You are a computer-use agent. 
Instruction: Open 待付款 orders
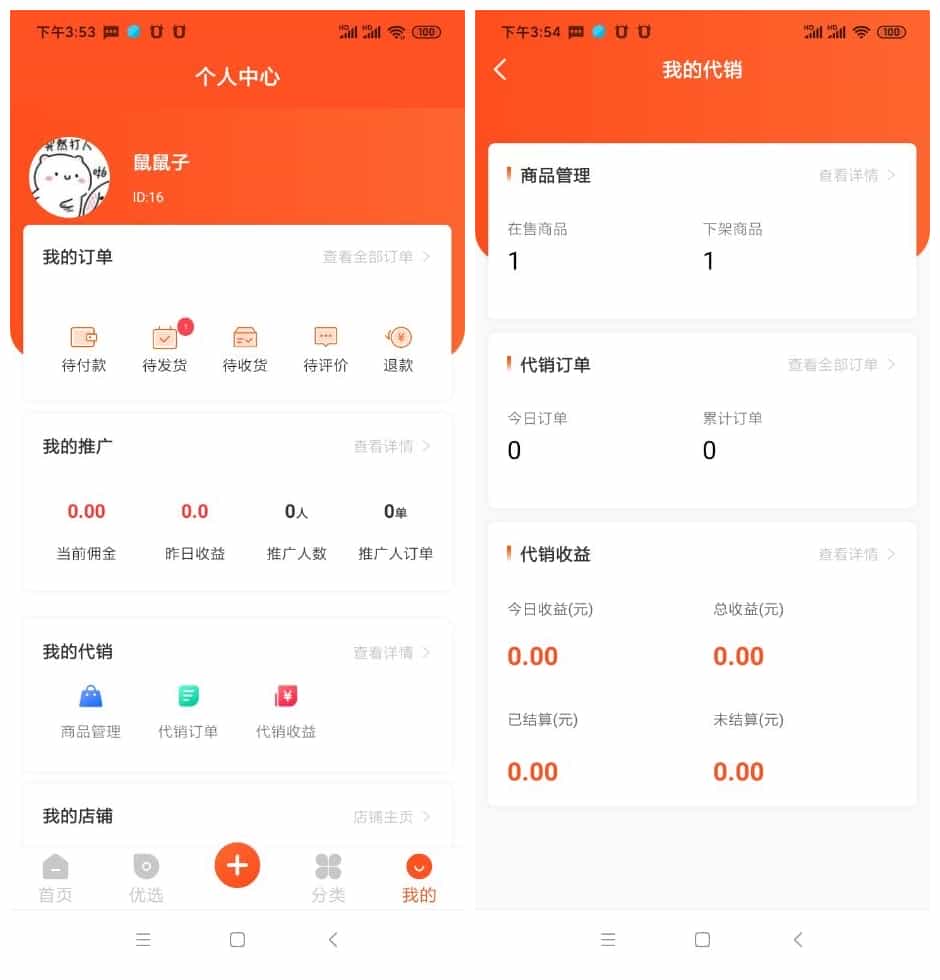(84, 348)
